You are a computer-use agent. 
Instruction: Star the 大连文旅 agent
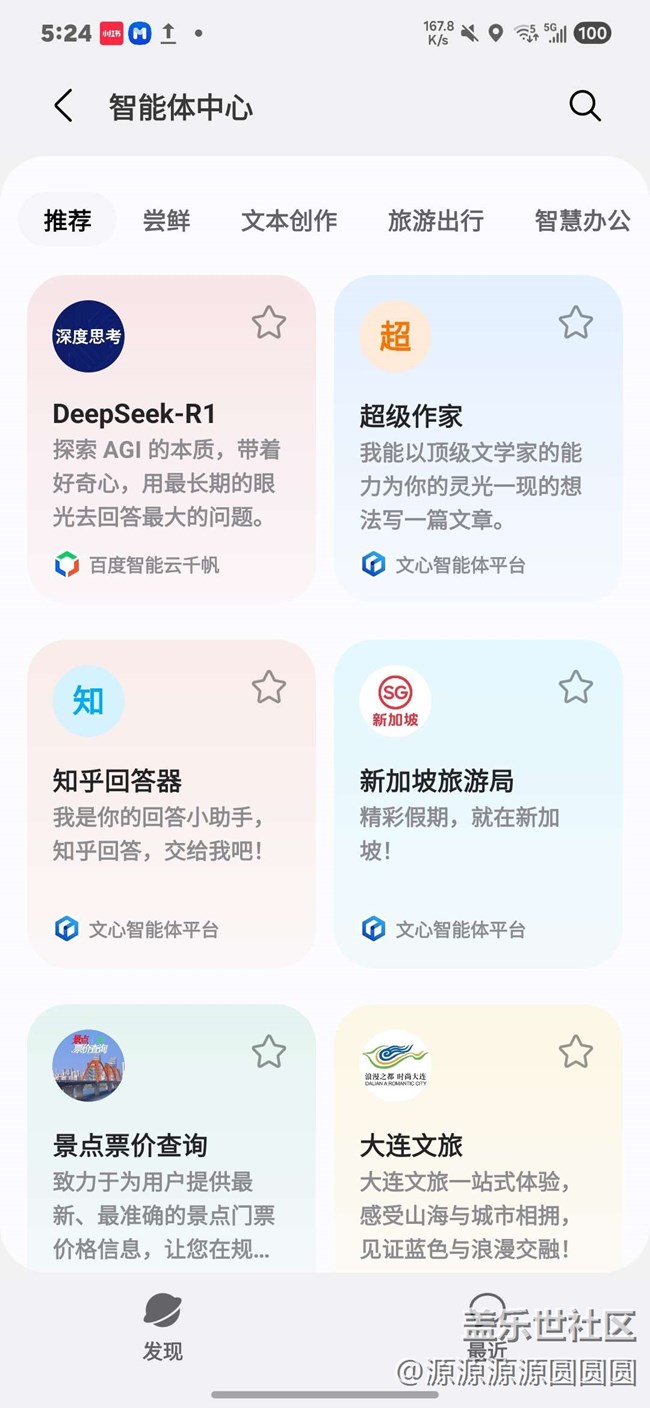coord(575,1052)
